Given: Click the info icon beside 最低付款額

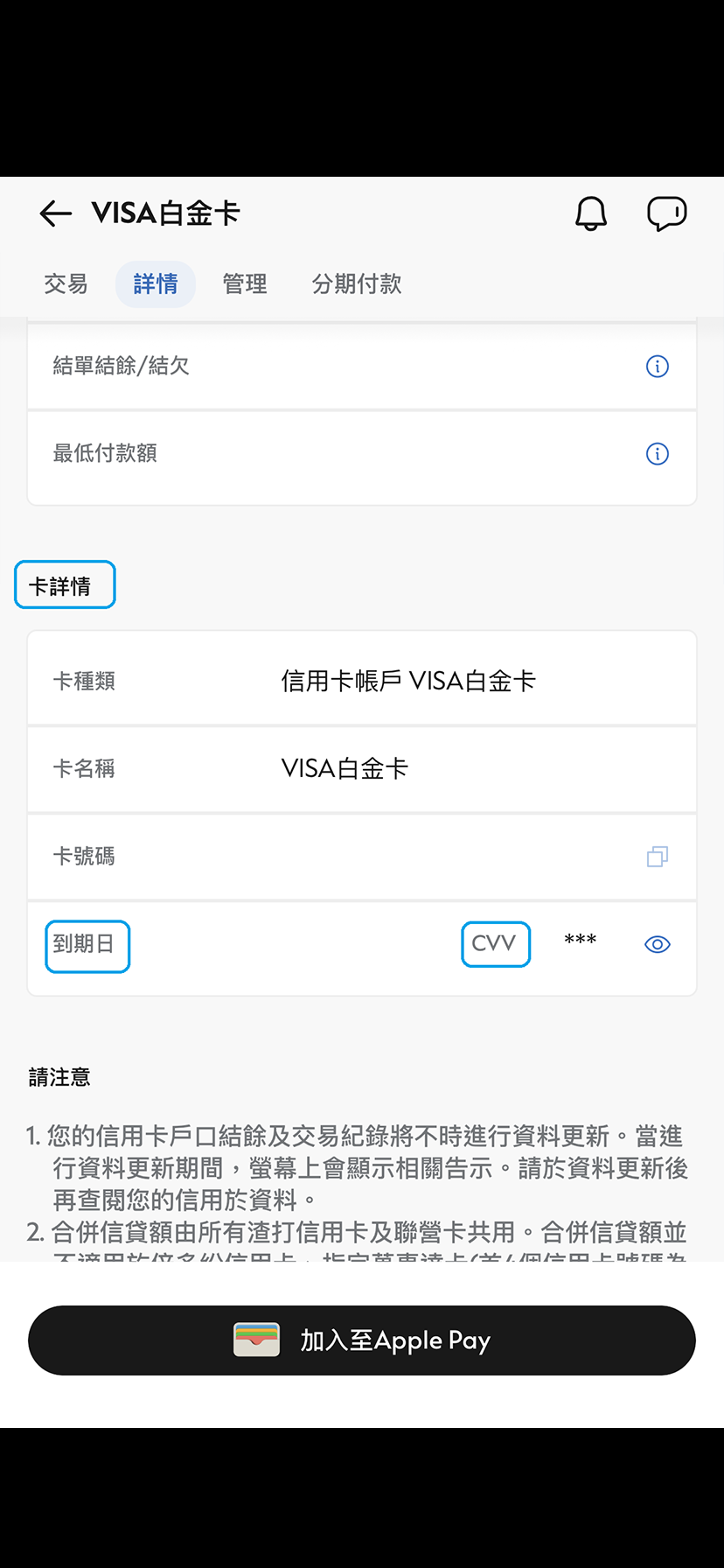Looking at the screenshot, I should tap(657, 453).
